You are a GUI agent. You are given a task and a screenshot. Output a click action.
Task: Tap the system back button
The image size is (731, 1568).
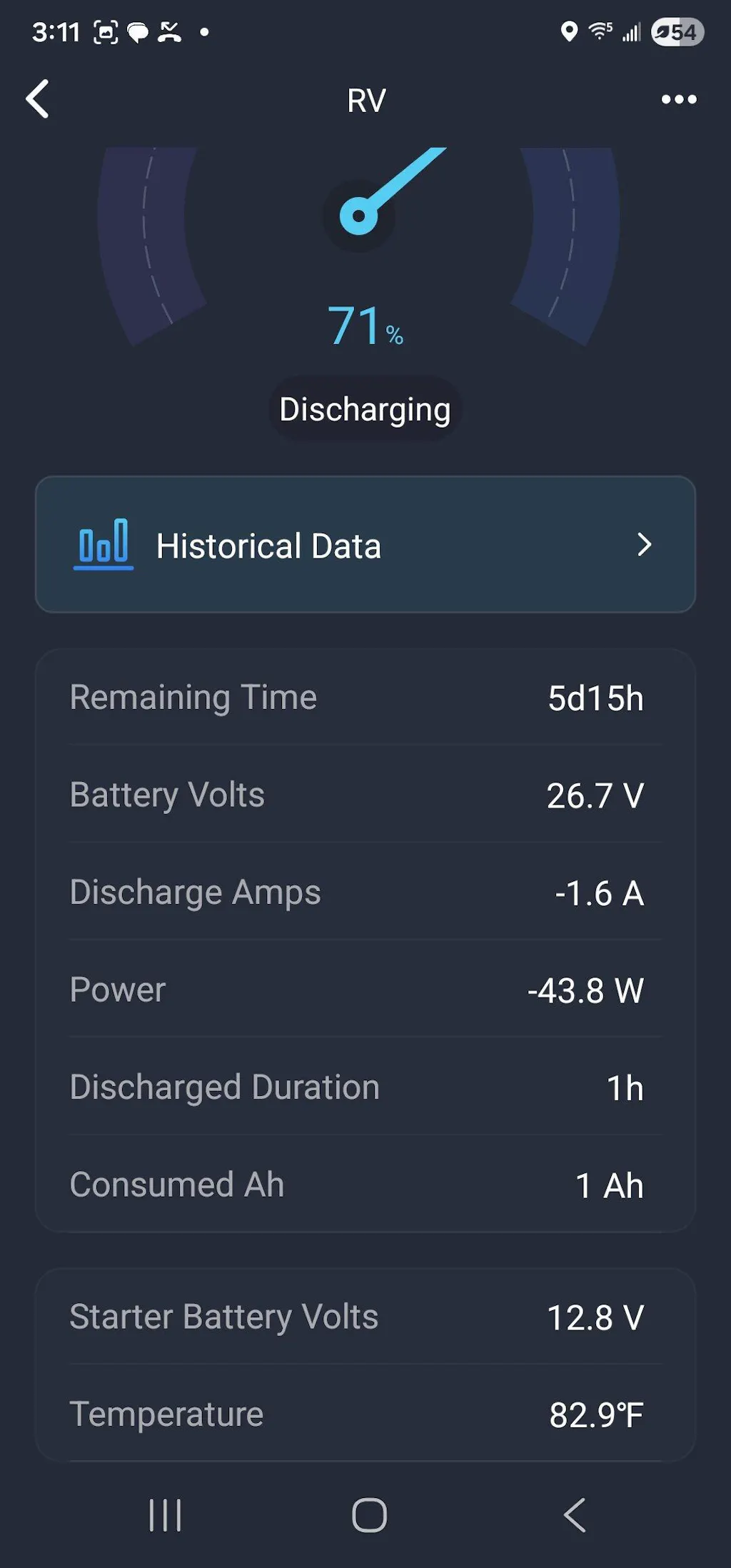[x=575, y=1514]
